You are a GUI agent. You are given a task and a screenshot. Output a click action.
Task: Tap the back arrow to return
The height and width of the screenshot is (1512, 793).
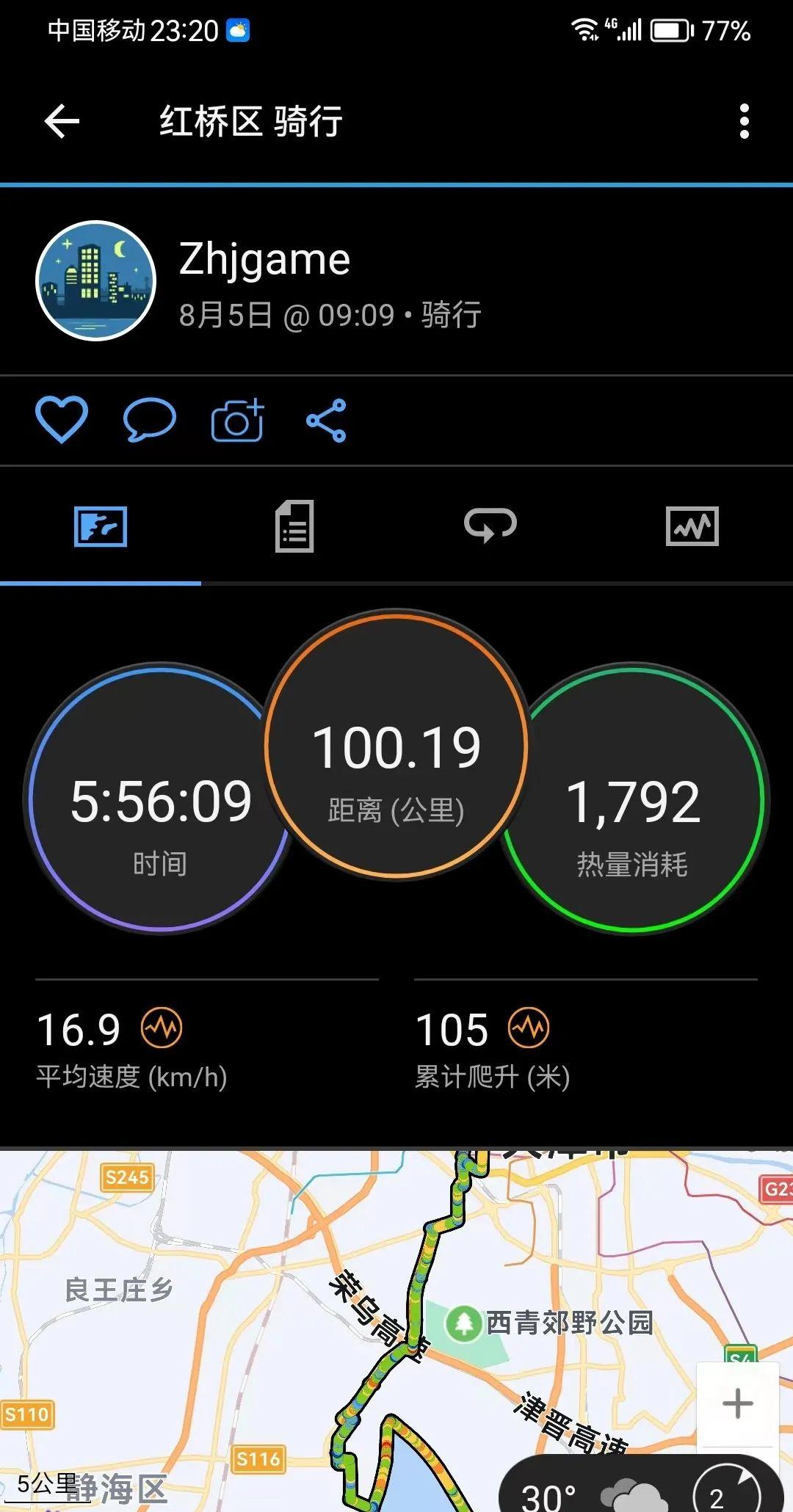click(60, 120)
